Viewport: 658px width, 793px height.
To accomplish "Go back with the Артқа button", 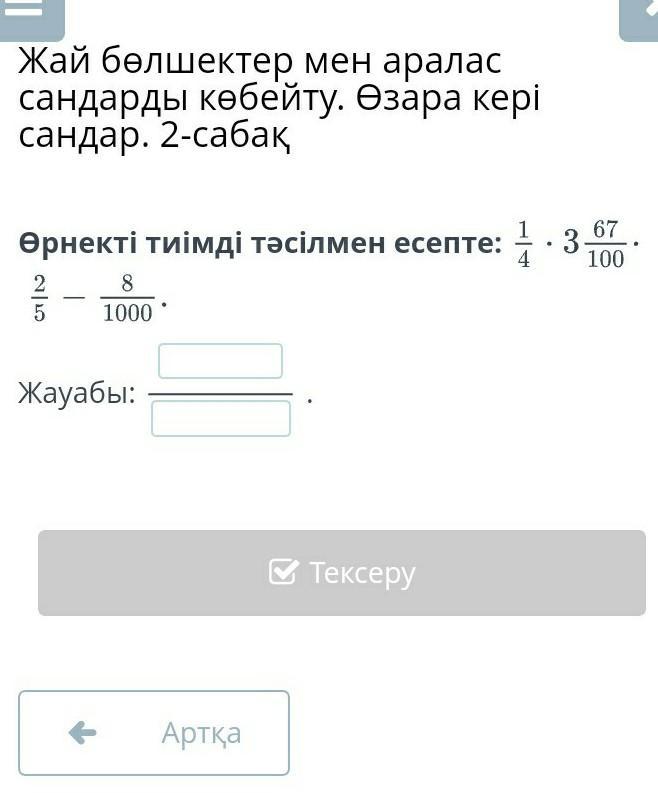I will pos(154,733).
